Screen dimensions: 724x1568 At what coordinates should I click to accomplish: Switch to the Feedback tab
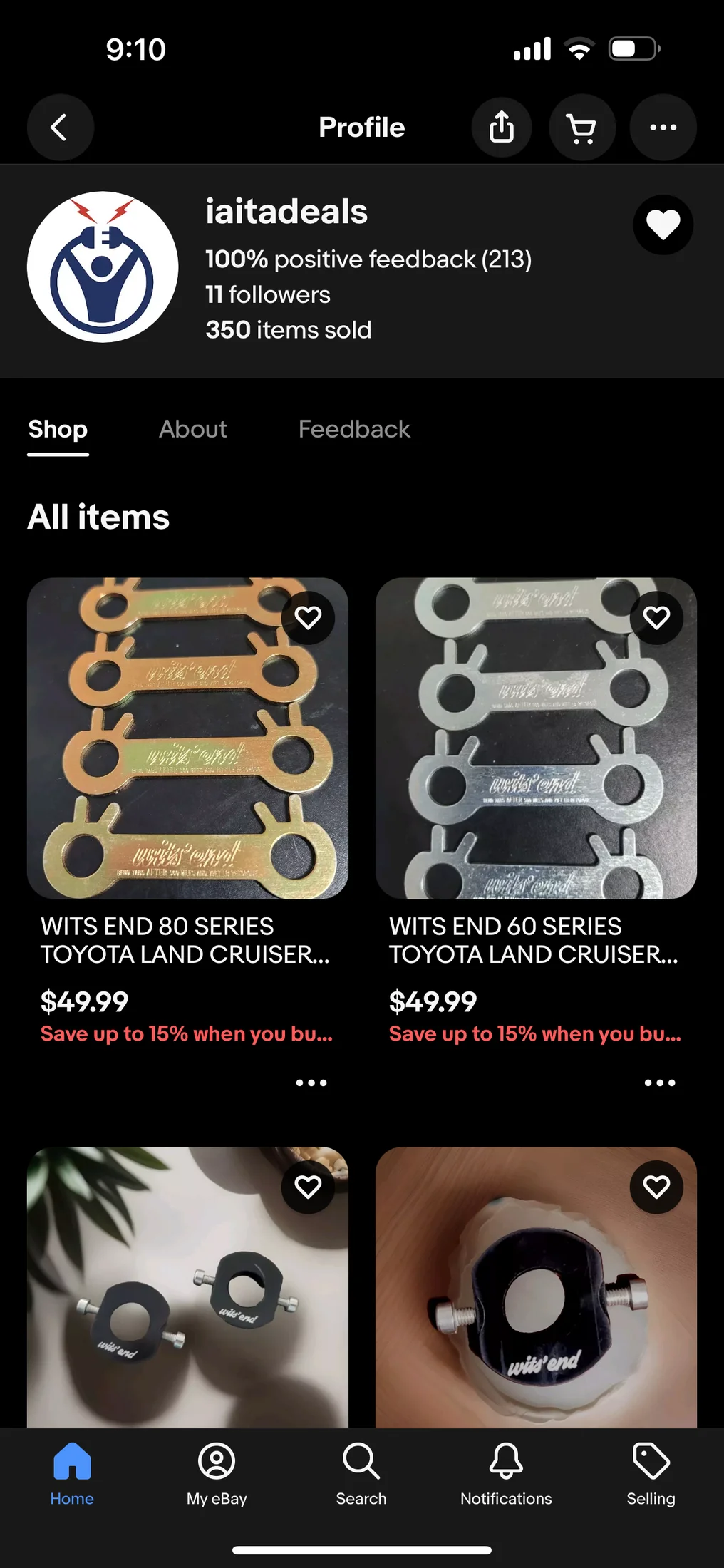click(354, 429)
